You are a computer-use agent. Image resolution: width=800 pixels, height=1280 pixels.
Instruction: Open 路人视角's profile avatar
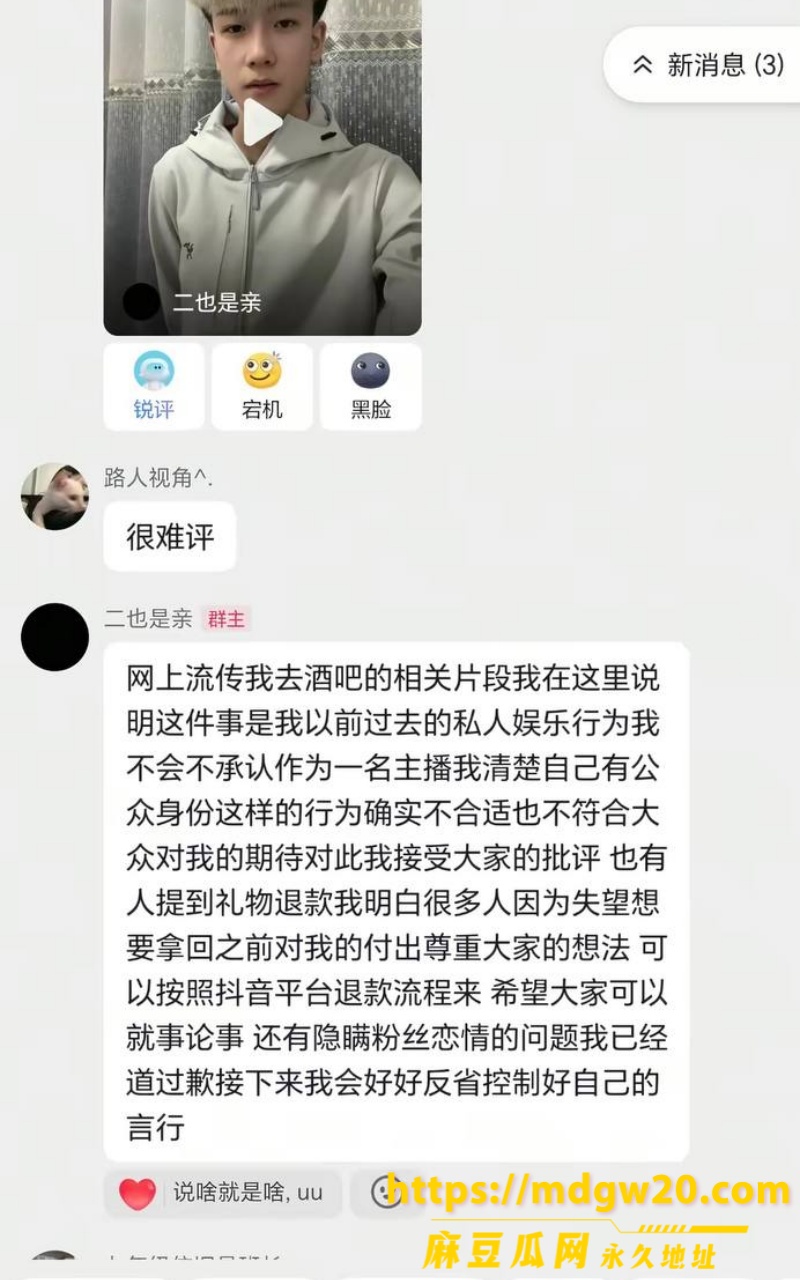click(55, 496)
